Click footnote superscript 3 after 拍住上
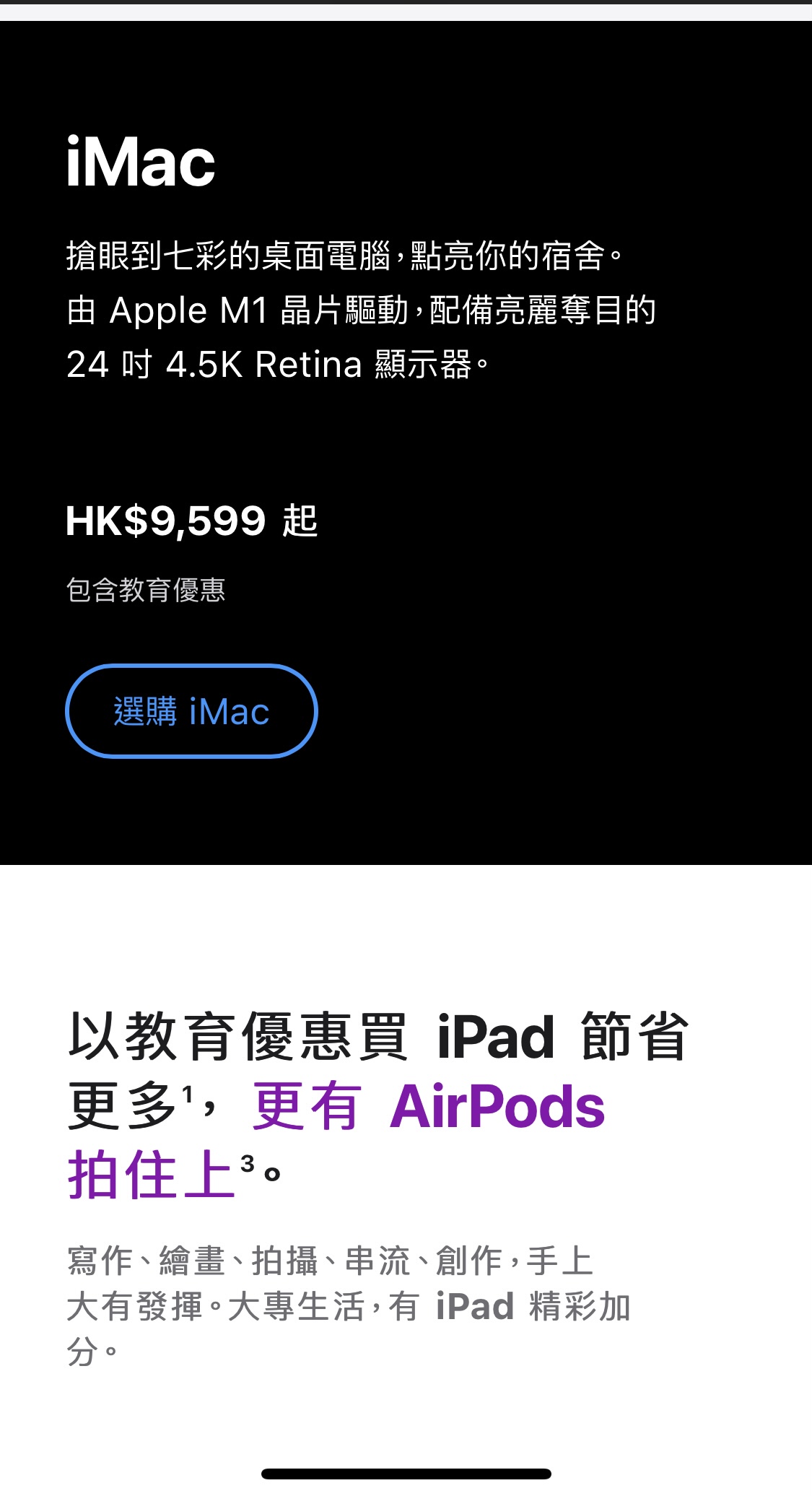 coord(249,1162)
